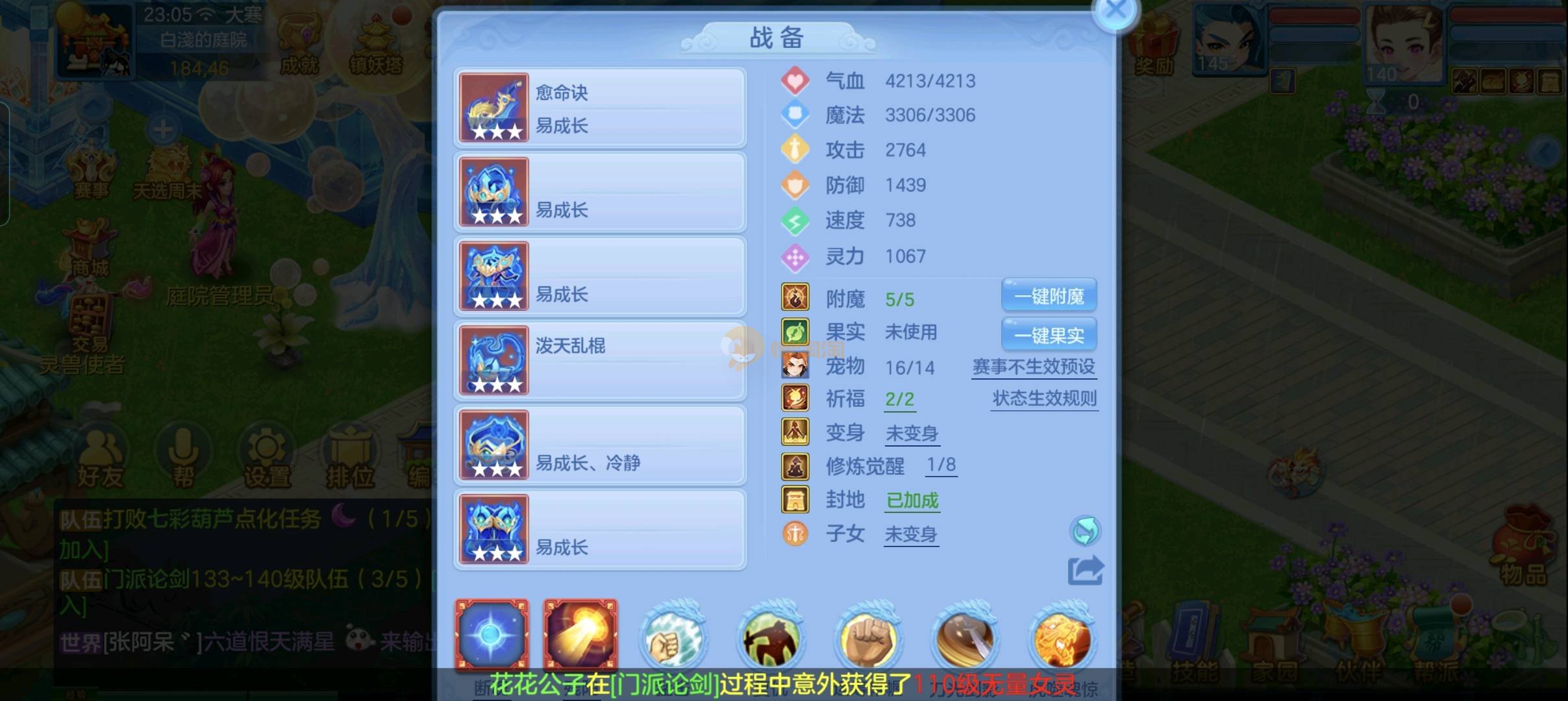1568x701 pixels.
Task: Tap the 一键果实 button
Action: point(1049,335)
